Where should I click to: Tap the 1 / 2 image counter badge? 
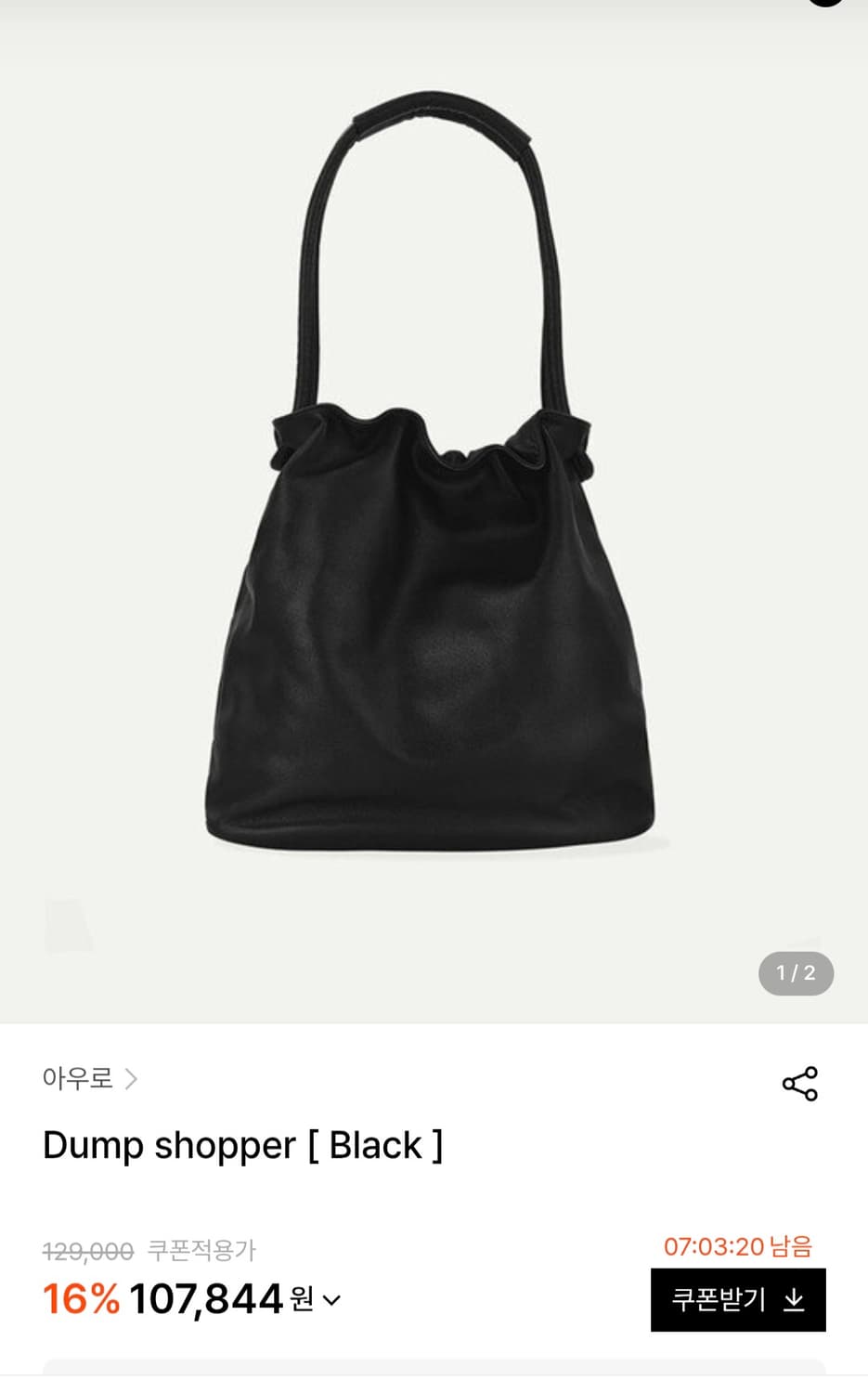[796, 974]
